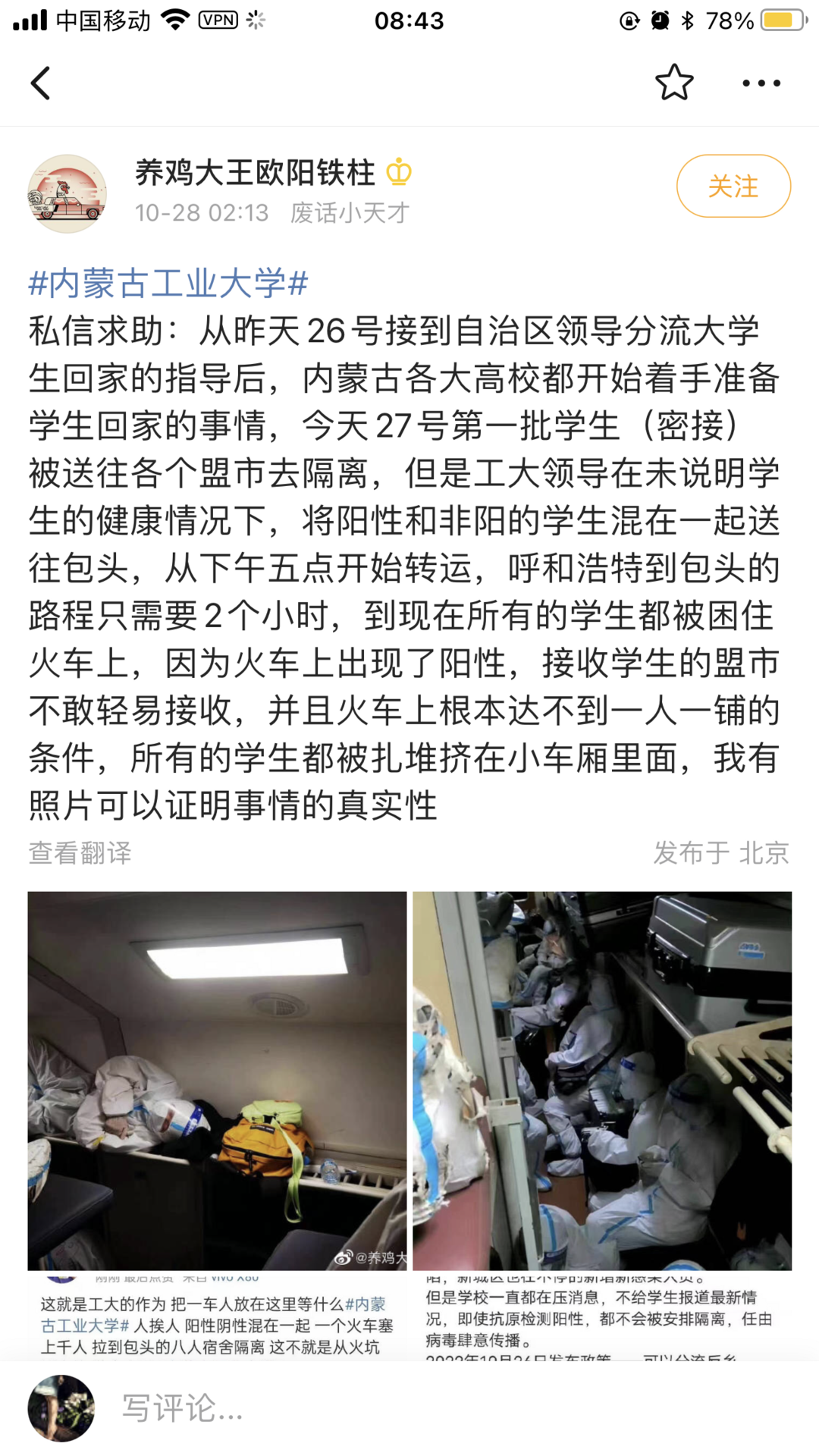Favorite this post with the star icon
Screen dimensions: 819x1456
[x=674, y=83]
